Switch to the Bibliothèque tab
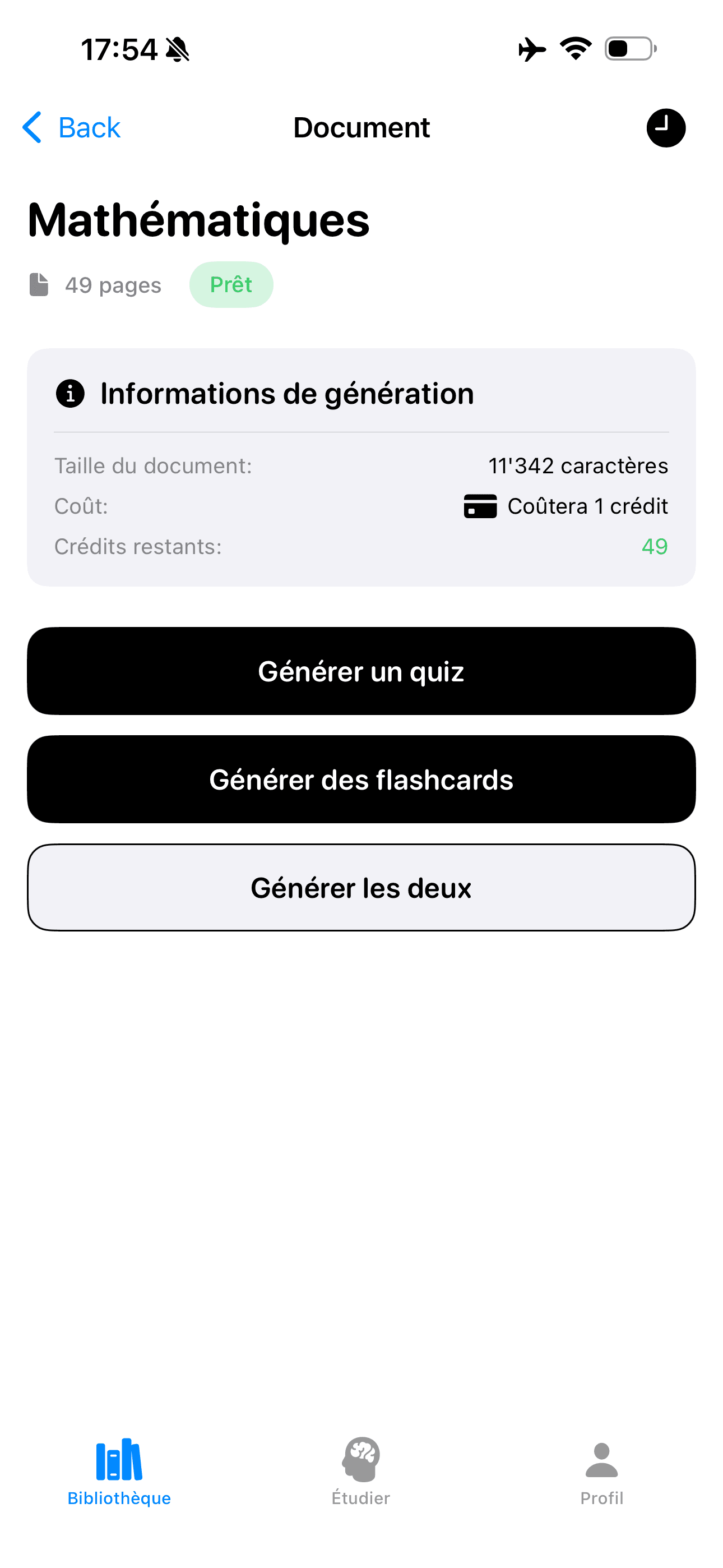This screenshot has height=1568, width=723. pos(119,1470)
